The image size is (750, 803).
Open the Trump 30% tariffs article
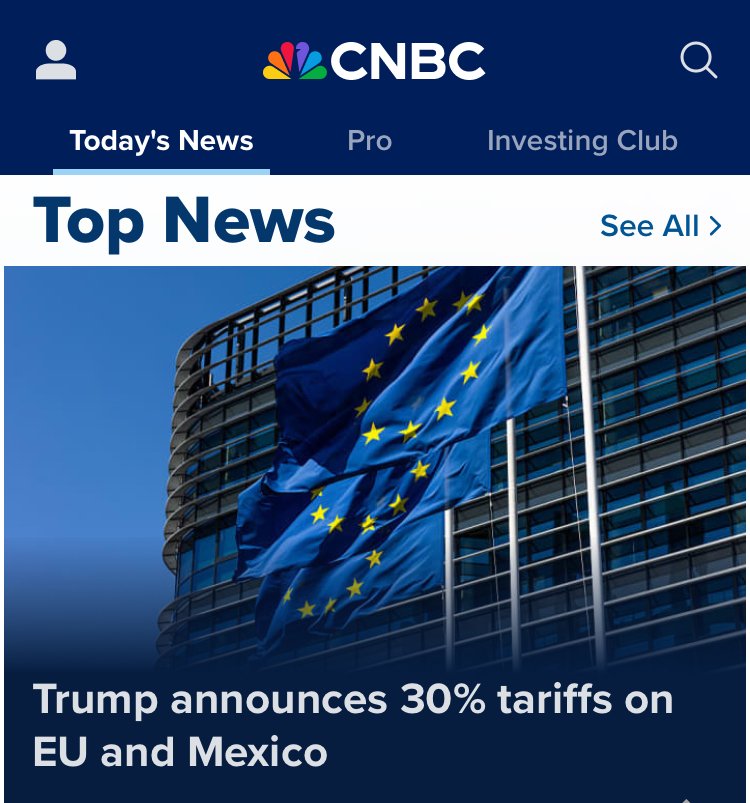point(353,725)
